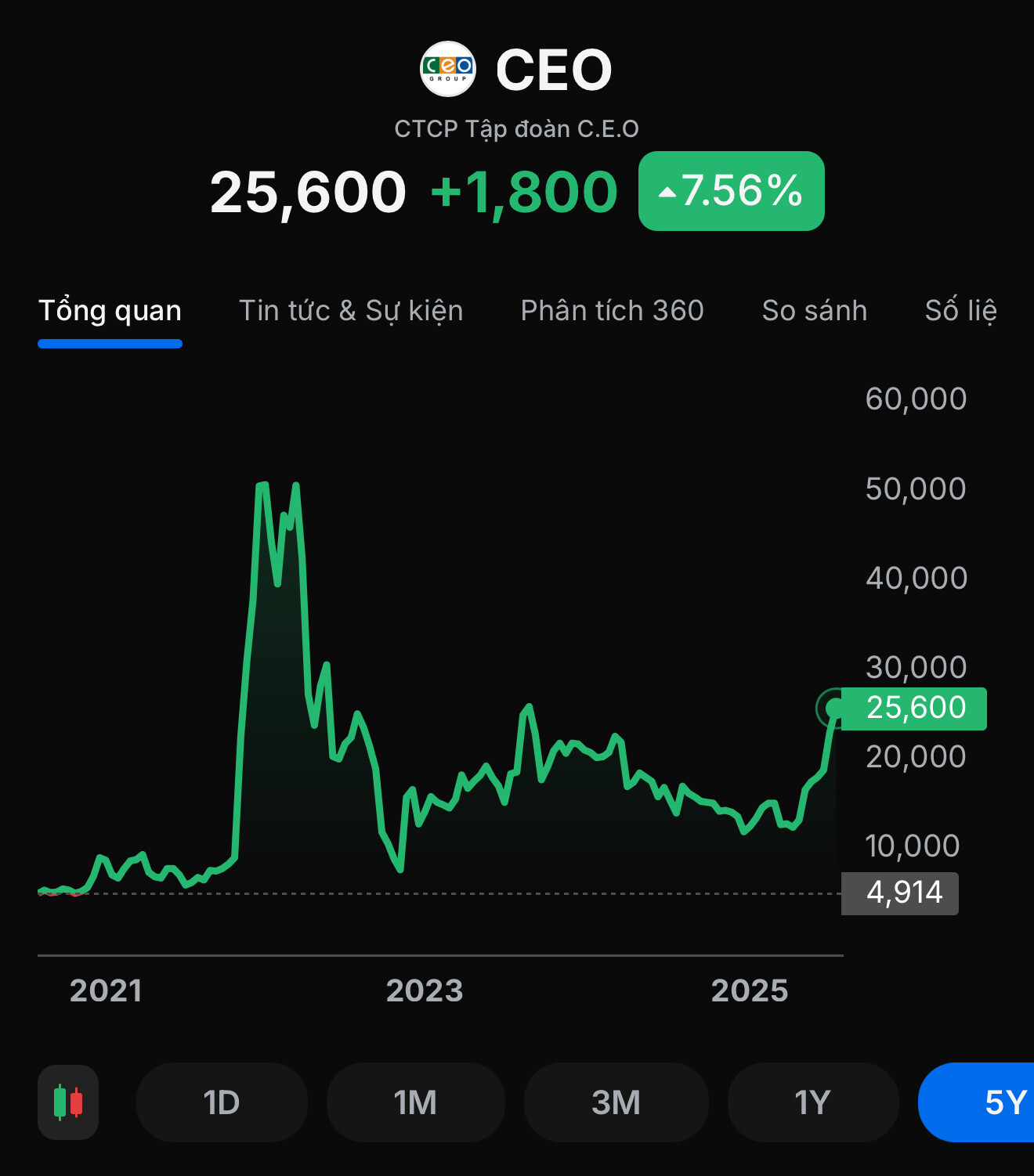Open the Tin tức & Sự kiện tab
Image resolution: width=1034 pixels, height=1176 pixels.
351,311
